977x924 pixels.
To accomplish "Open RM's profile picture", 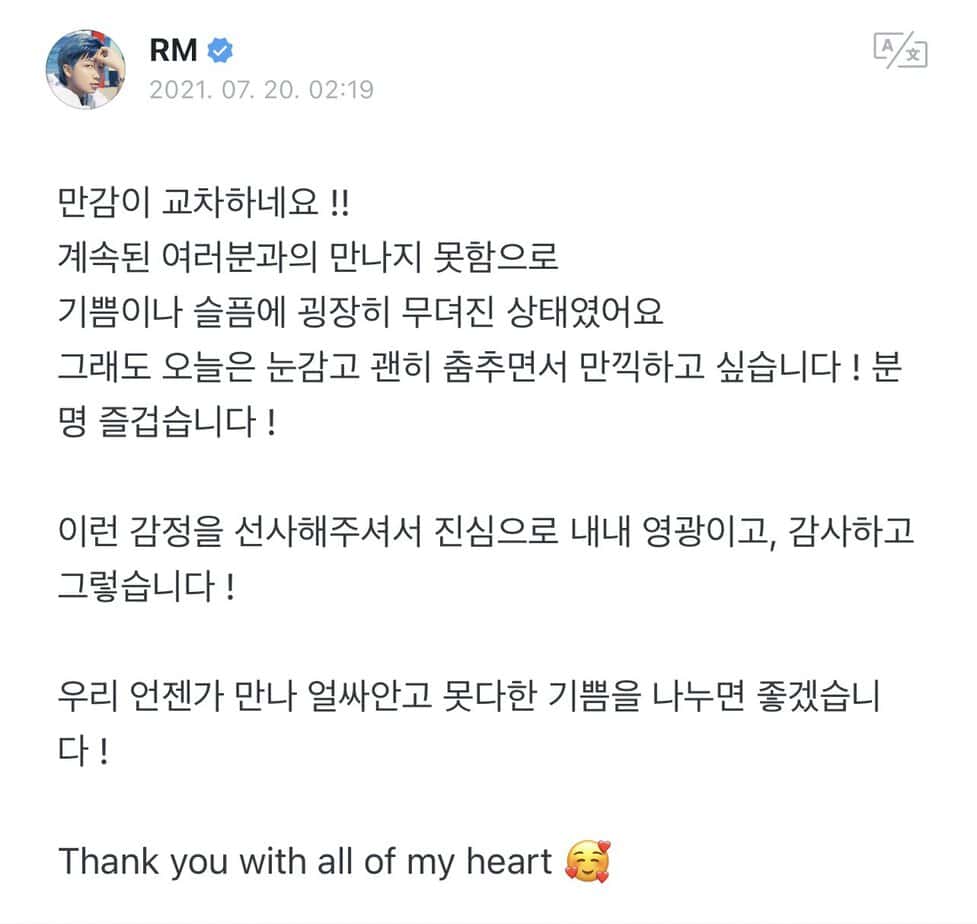I will pos(86,68).
